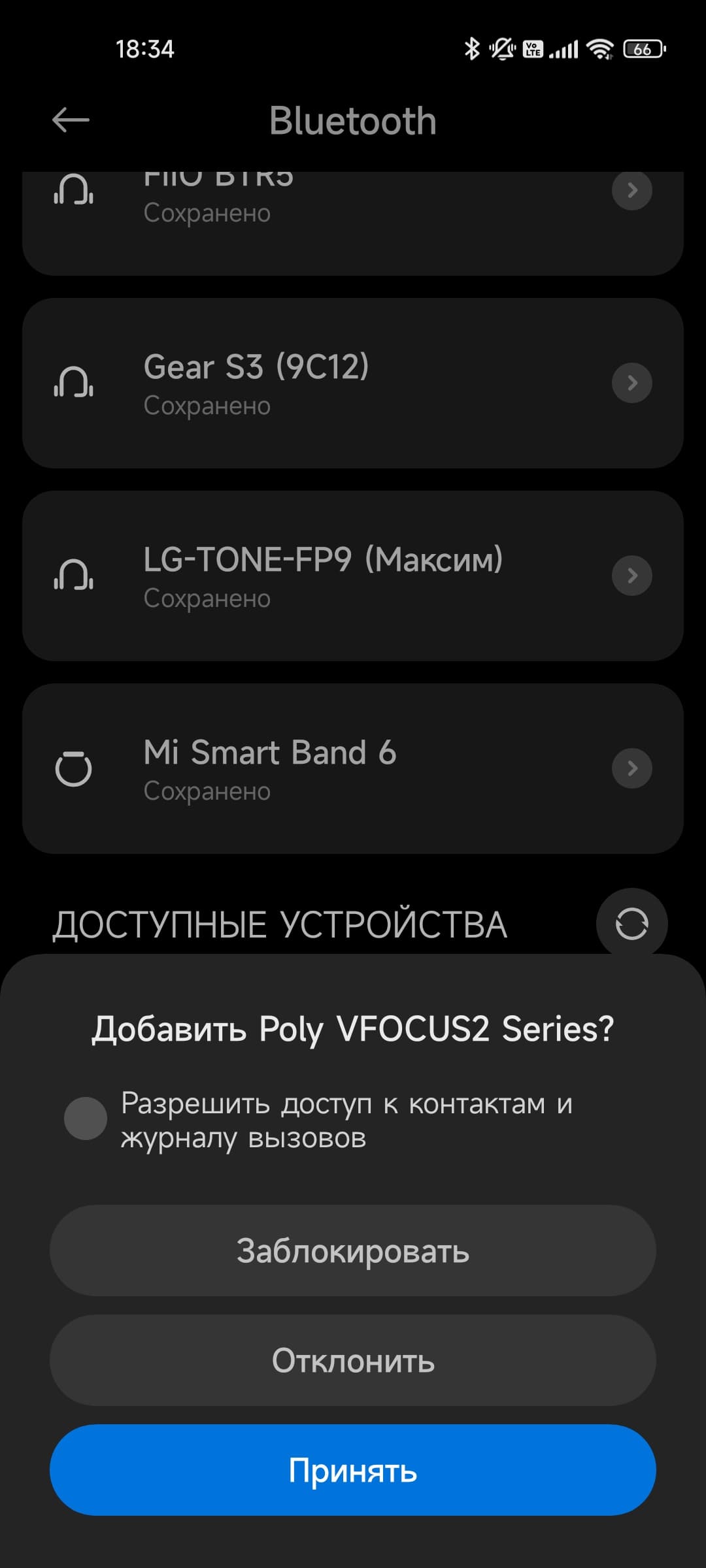Refresh the available devices list
Screen dimensions: 706x1568
pos(631,924)
